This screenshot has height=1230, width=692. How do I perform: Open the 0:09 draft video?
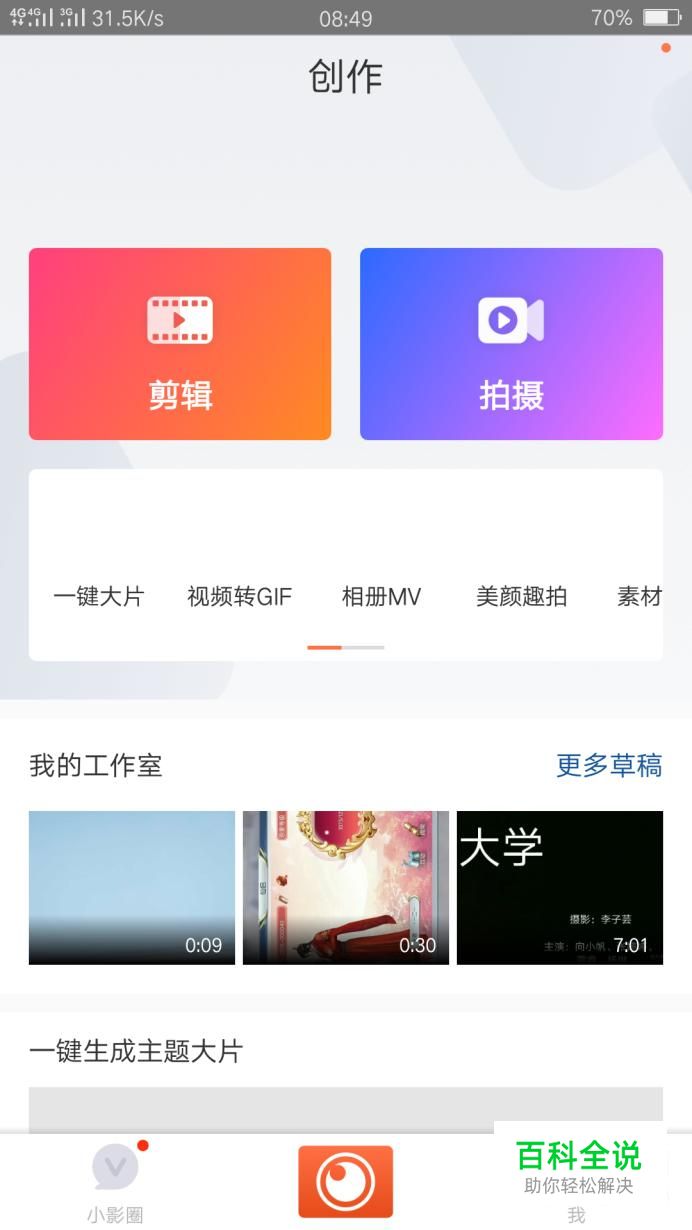(x=132, y=887)
